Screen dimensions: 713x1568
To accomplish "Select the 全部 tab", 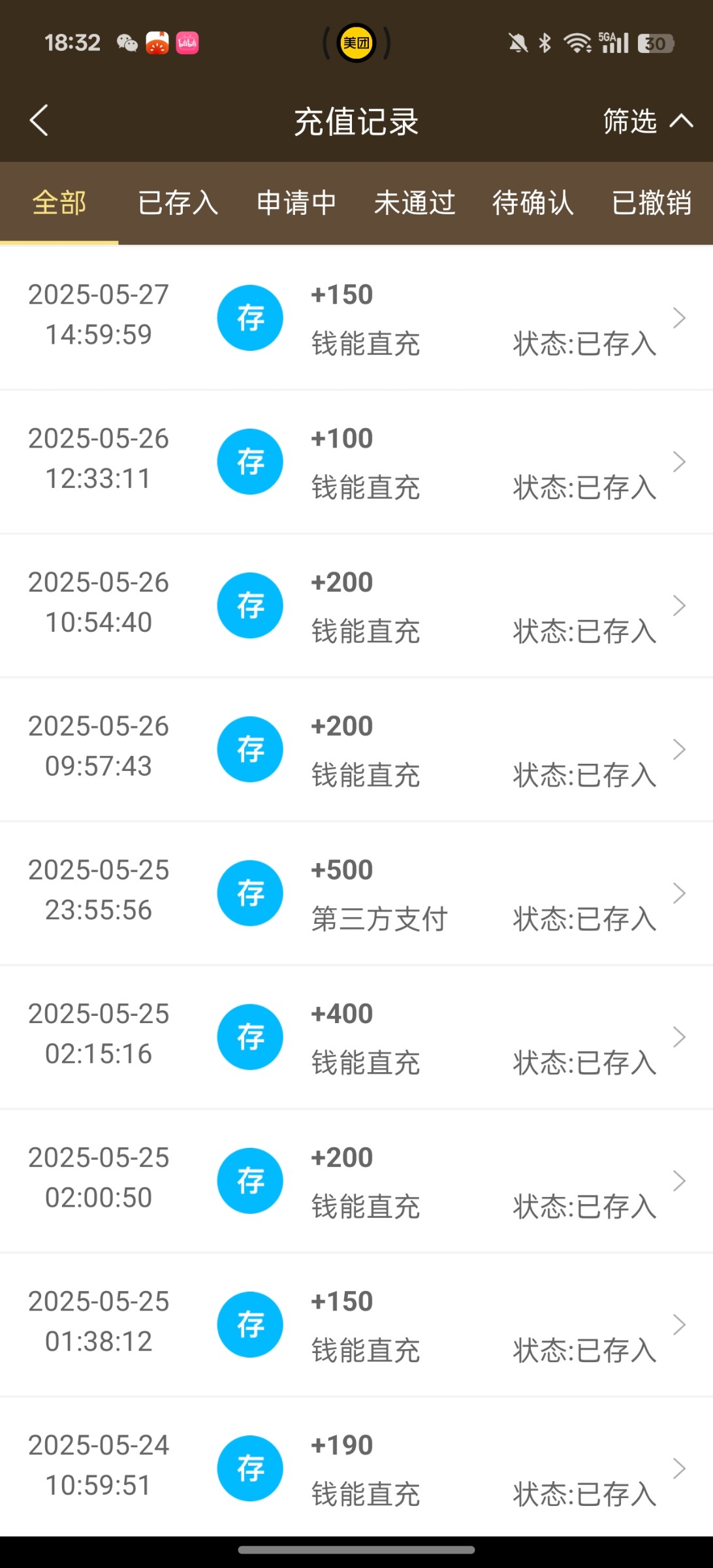I will (59, 203).
